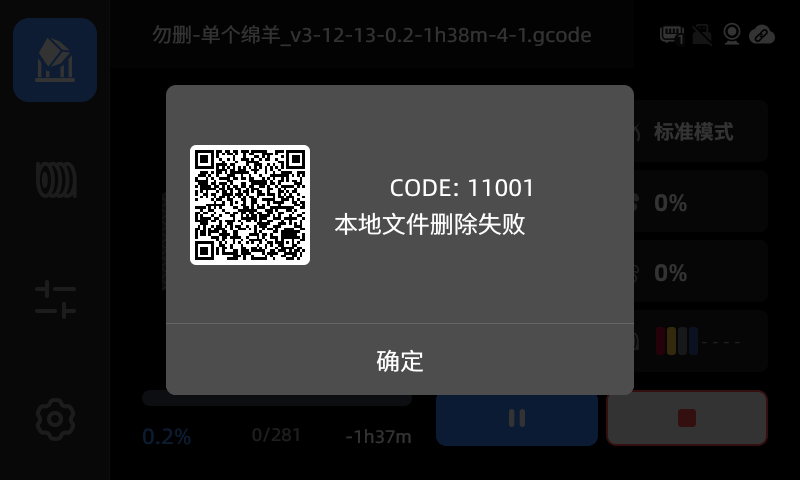The height and width of the screenshot is (480, 800).
Task: Confirm the error dialog with 确定
Action: click(400, 361)
